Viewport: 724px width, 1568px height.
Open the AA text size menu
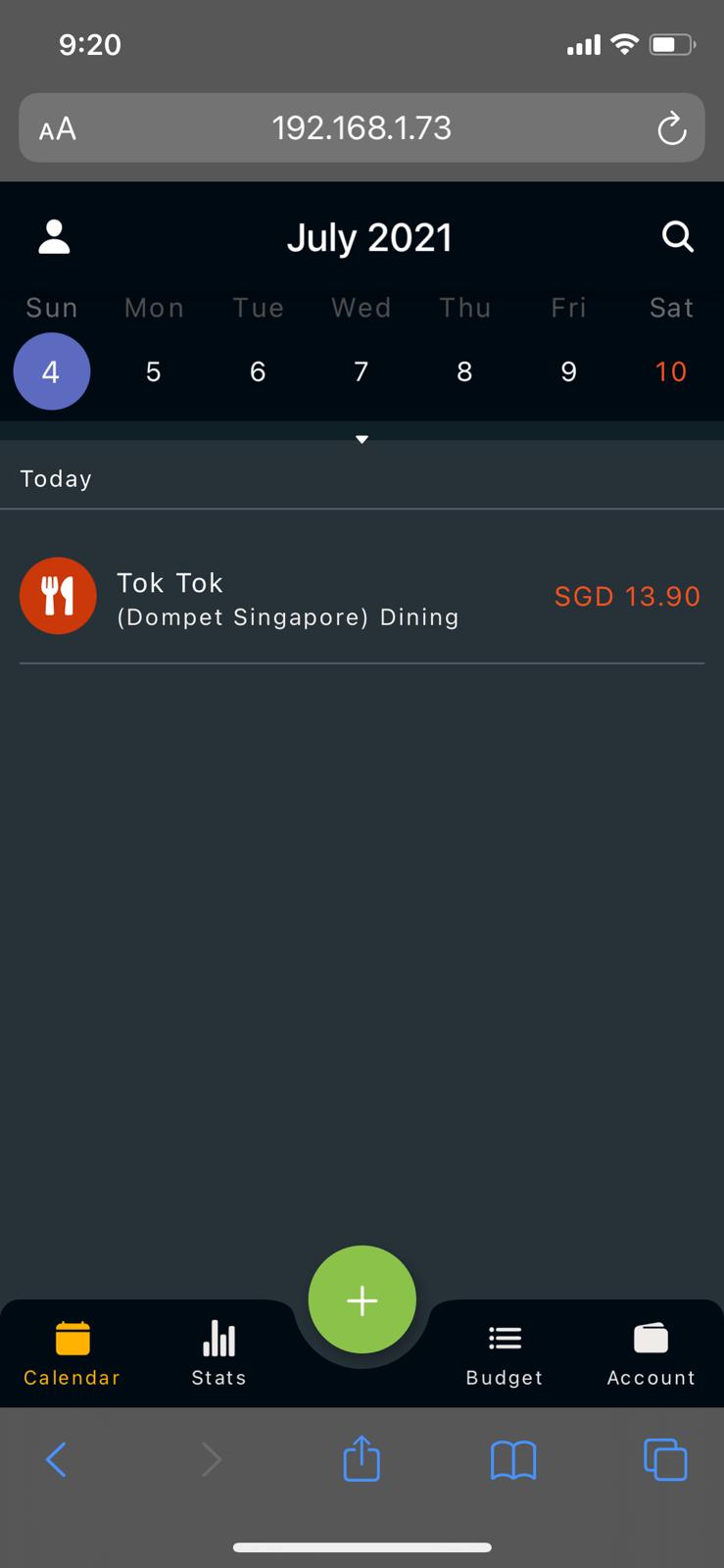tap(56, 127)
